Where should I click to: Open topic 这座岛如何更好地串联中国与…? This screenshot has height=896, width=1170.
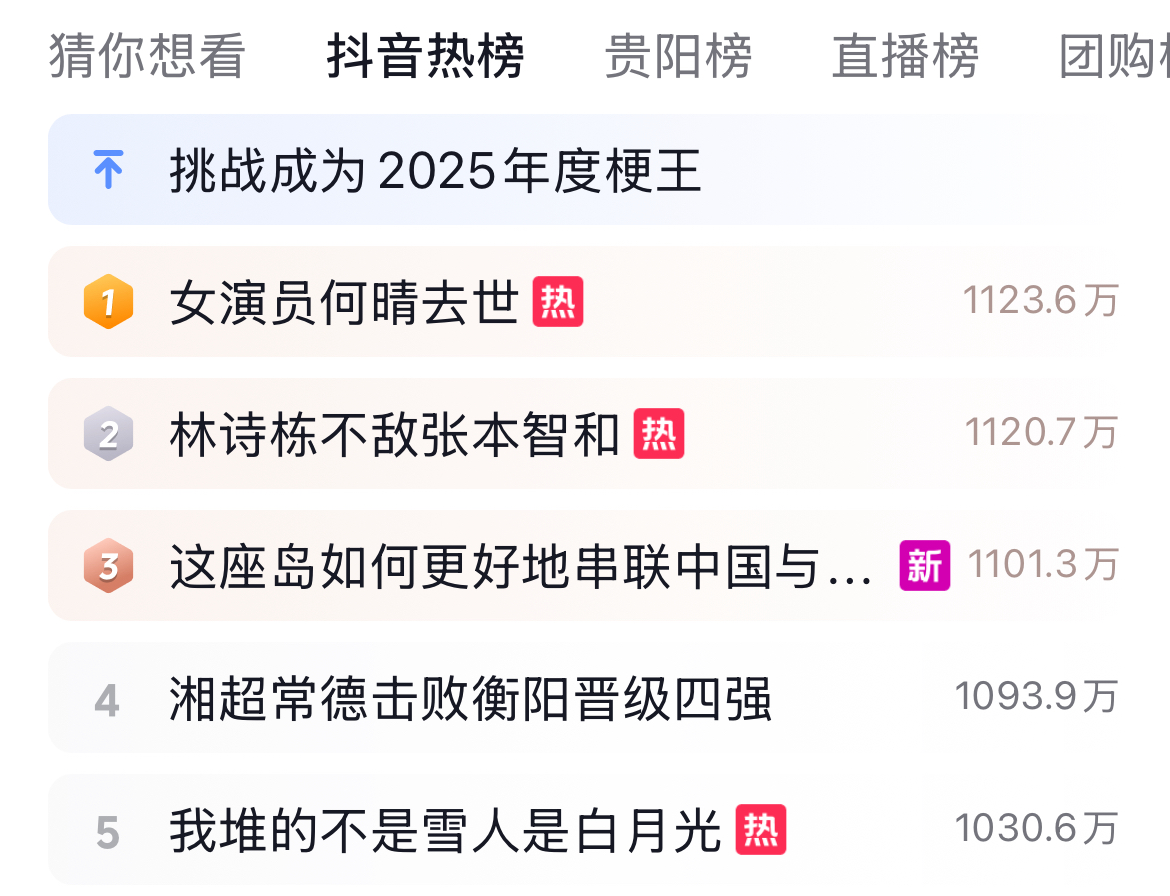(x=520, y=567)
